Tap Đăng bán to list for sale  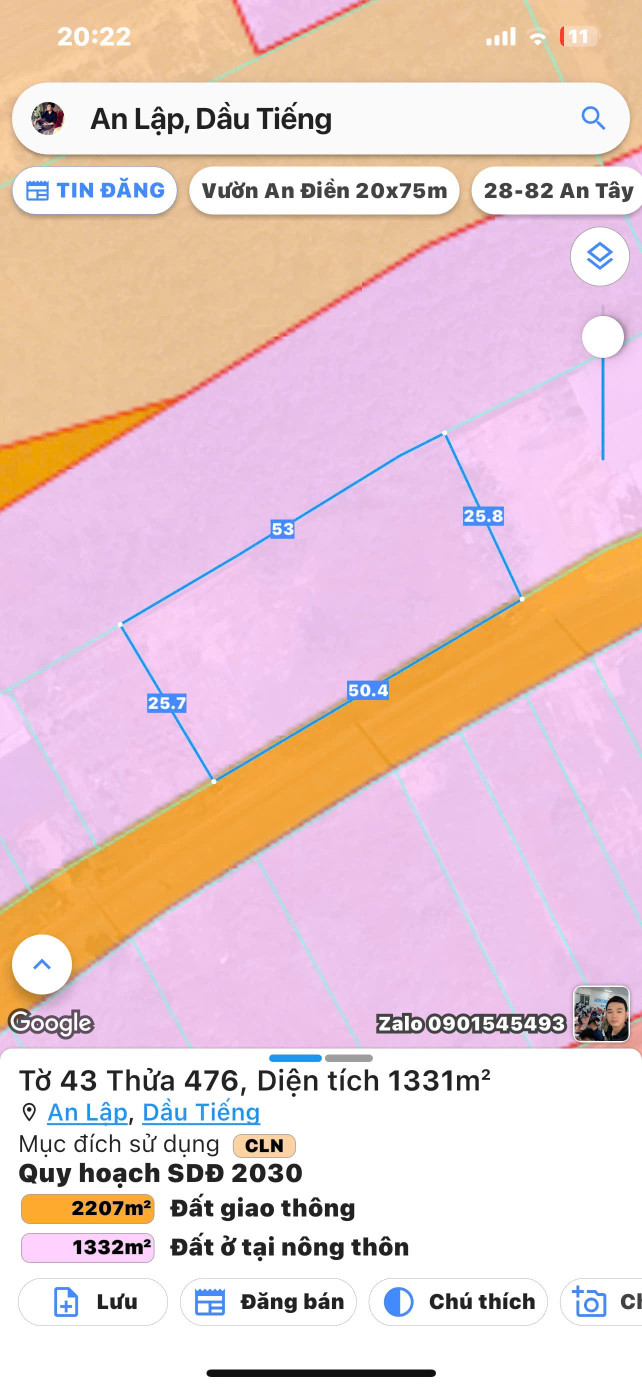(268, 1302)
